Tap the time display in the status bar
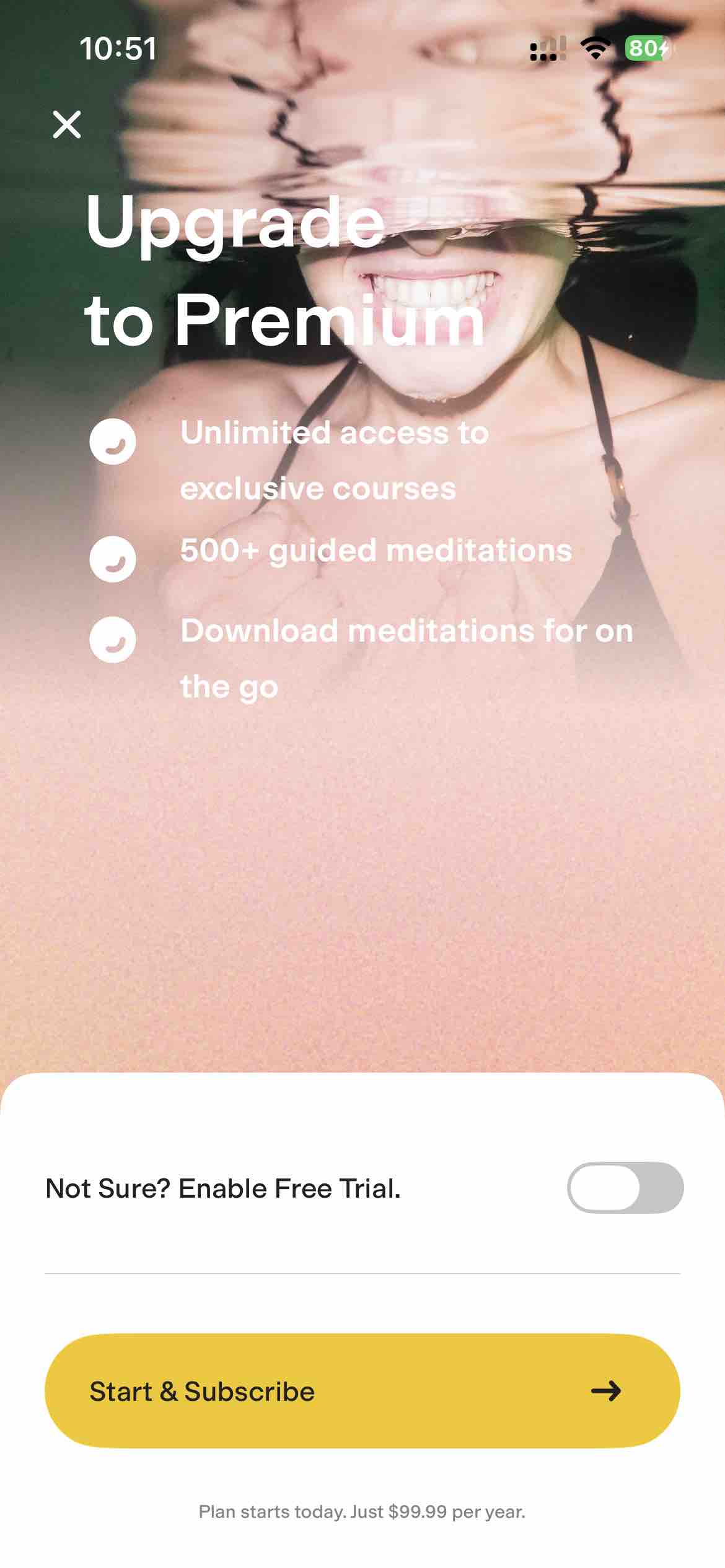 click(118, 50)
